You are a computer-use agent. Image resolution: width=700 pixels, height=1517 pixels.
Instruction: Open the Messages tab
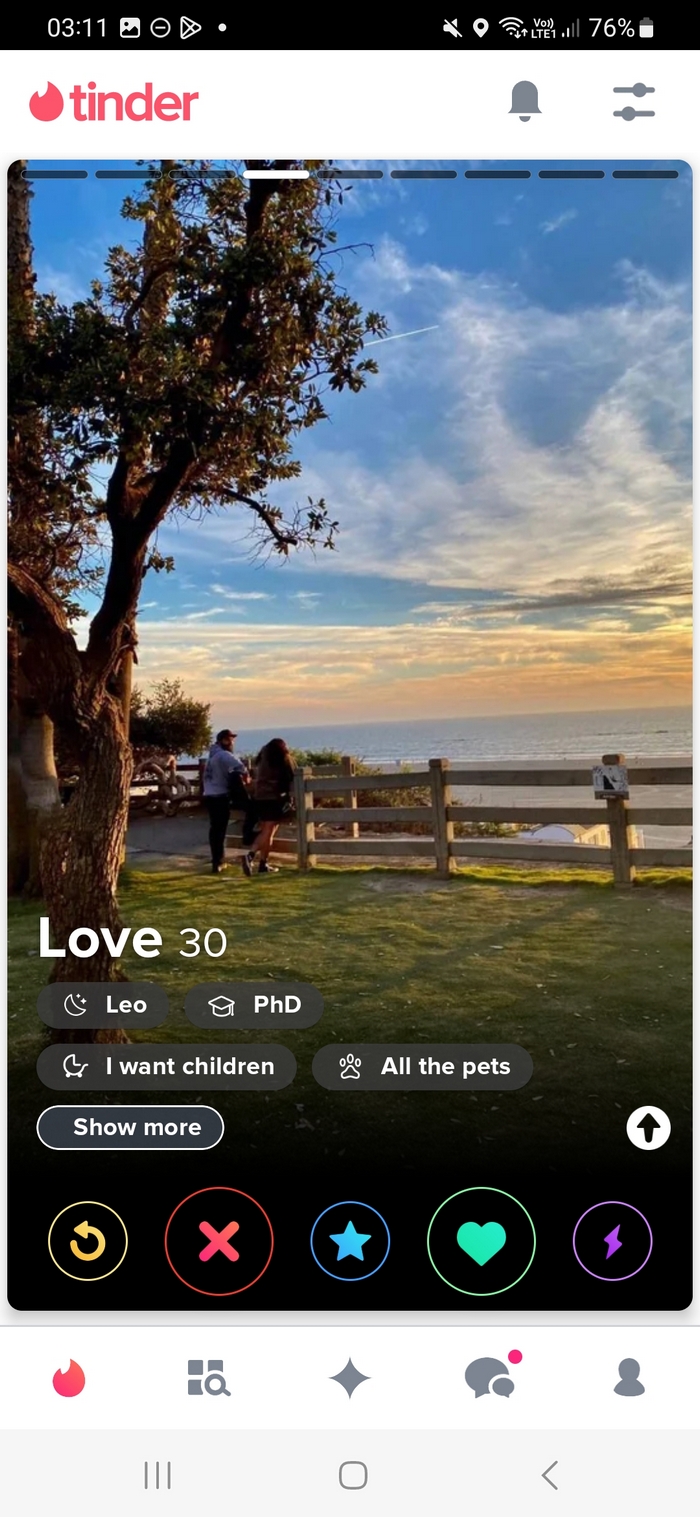click(x=490, y=1378)
